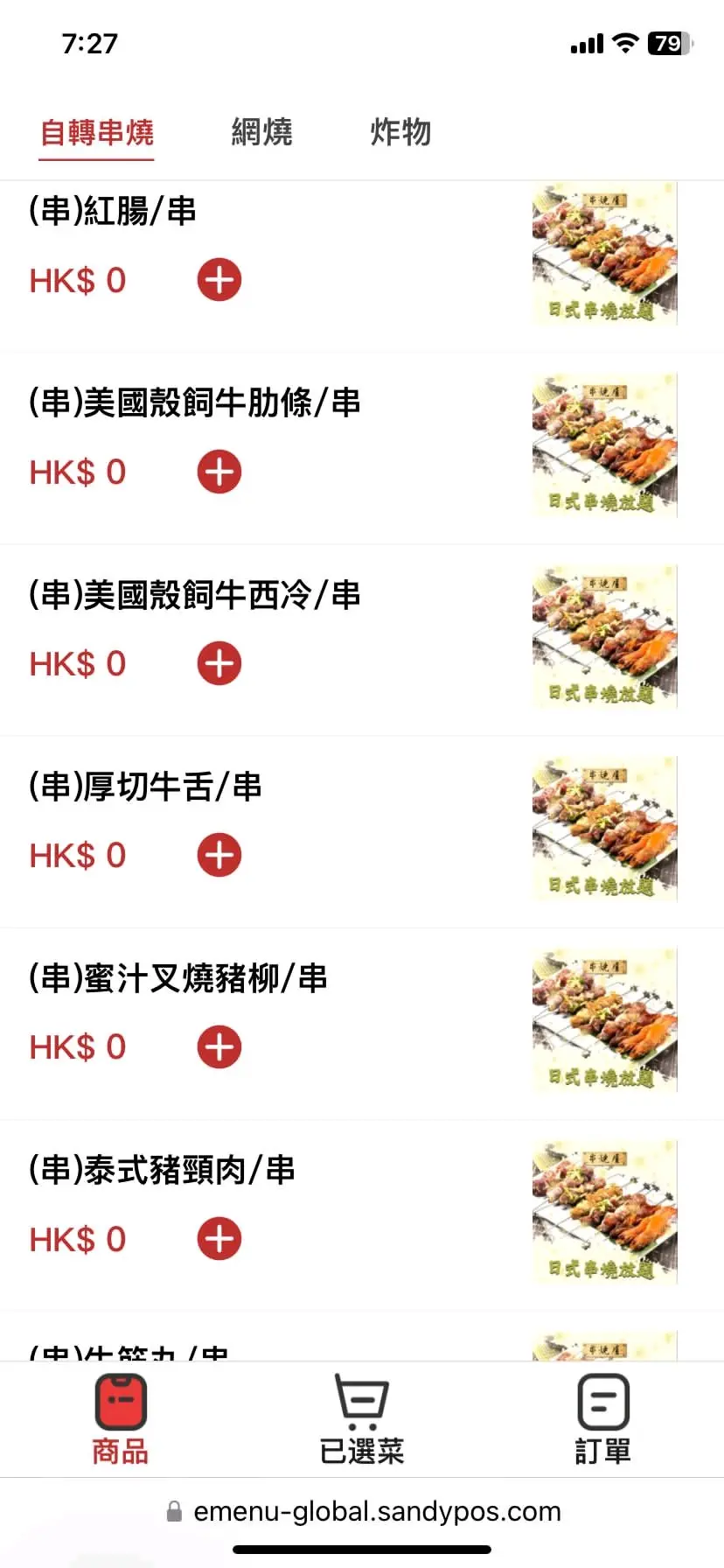Select the 自轉串燒 category tab
This screenshot has width=724, height=1568.
pos(97,132)
